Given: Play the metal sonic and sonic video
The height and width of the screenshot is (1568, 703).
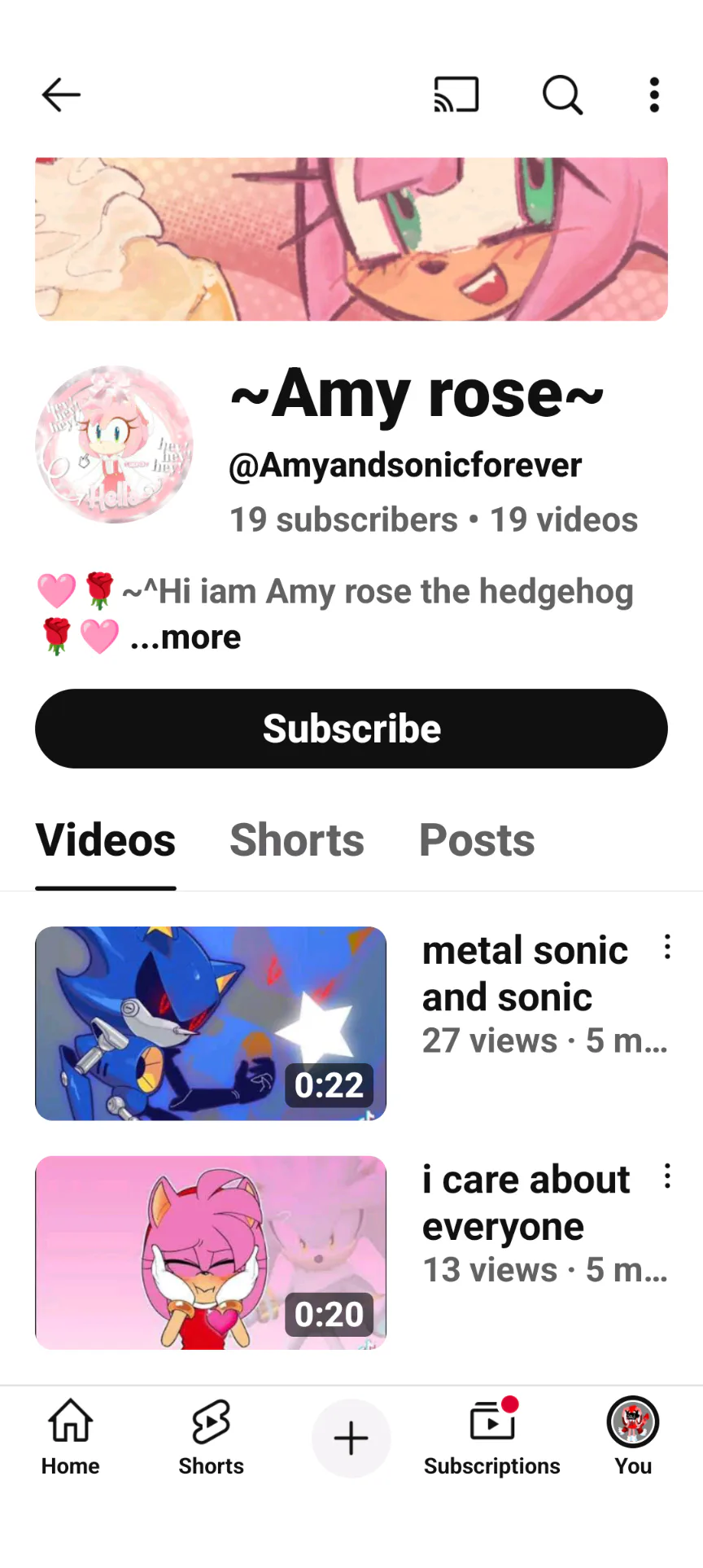Looking at the screenshot, I should 211,1023.
